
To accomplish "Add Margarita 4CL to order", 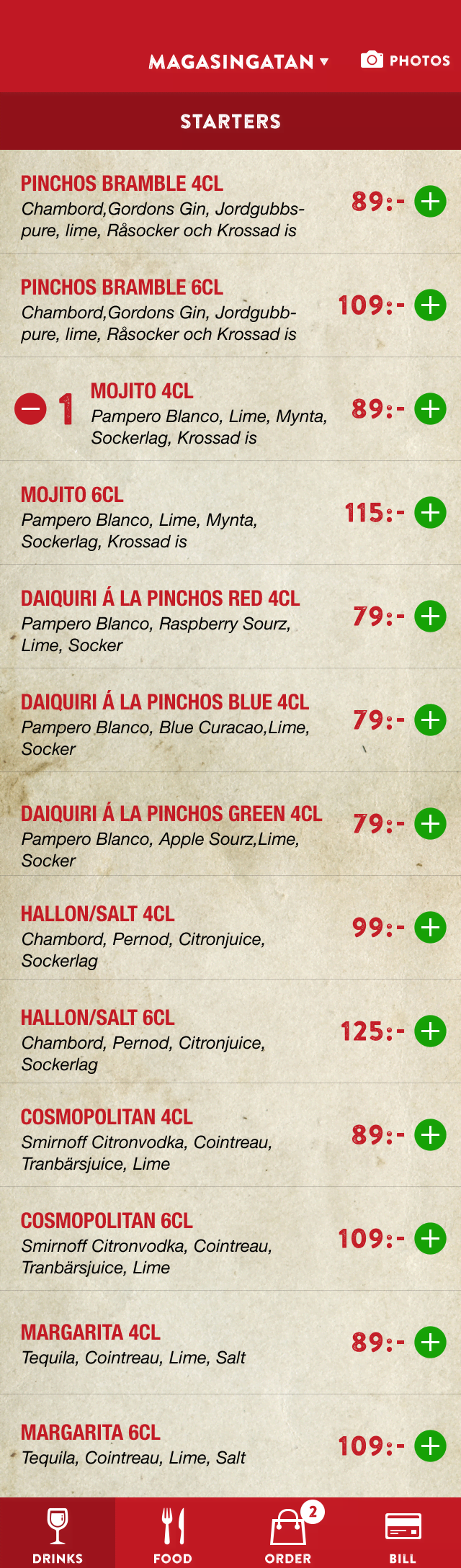I will coord(430,1343).
